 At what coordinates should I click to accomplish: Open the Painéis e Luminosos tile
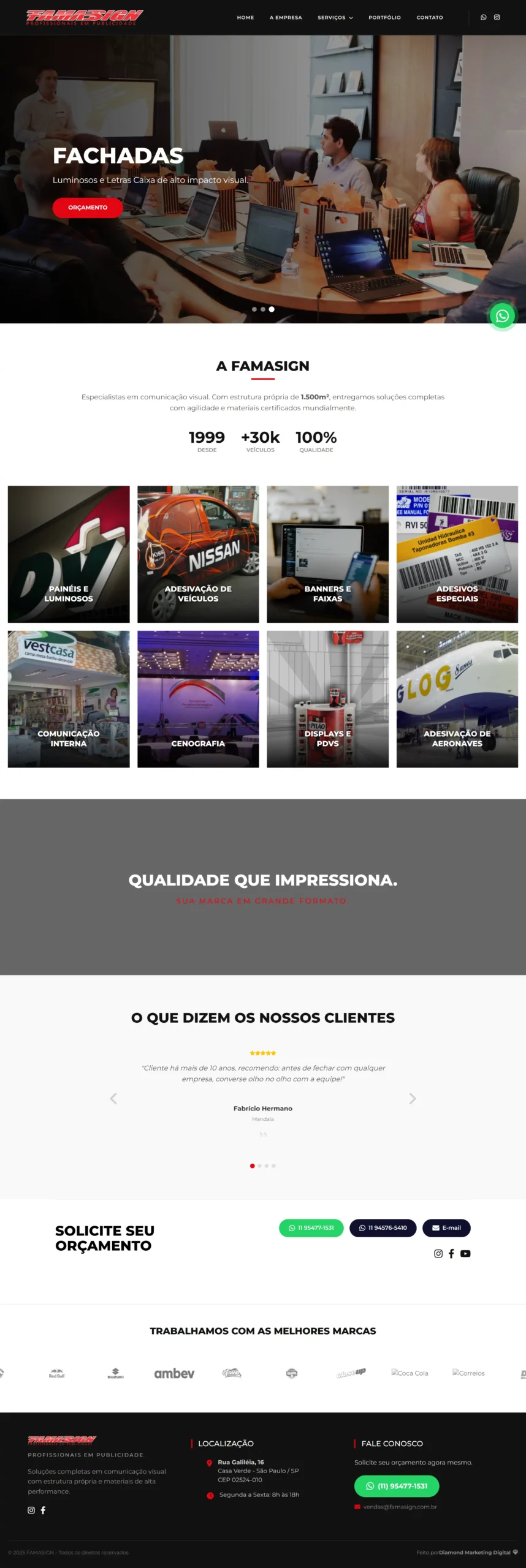click(x=69, y=554)
